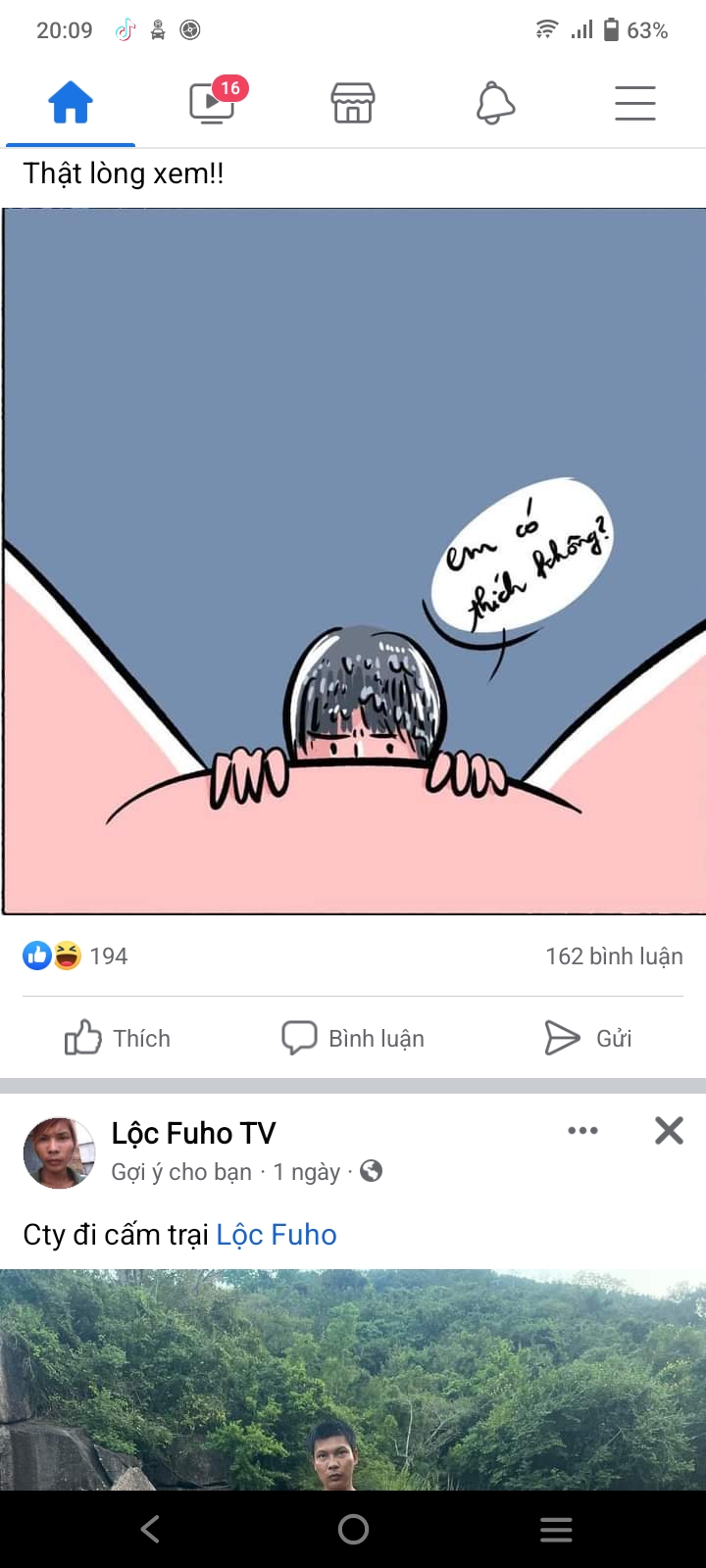Send the post using Gửi

588,1038
